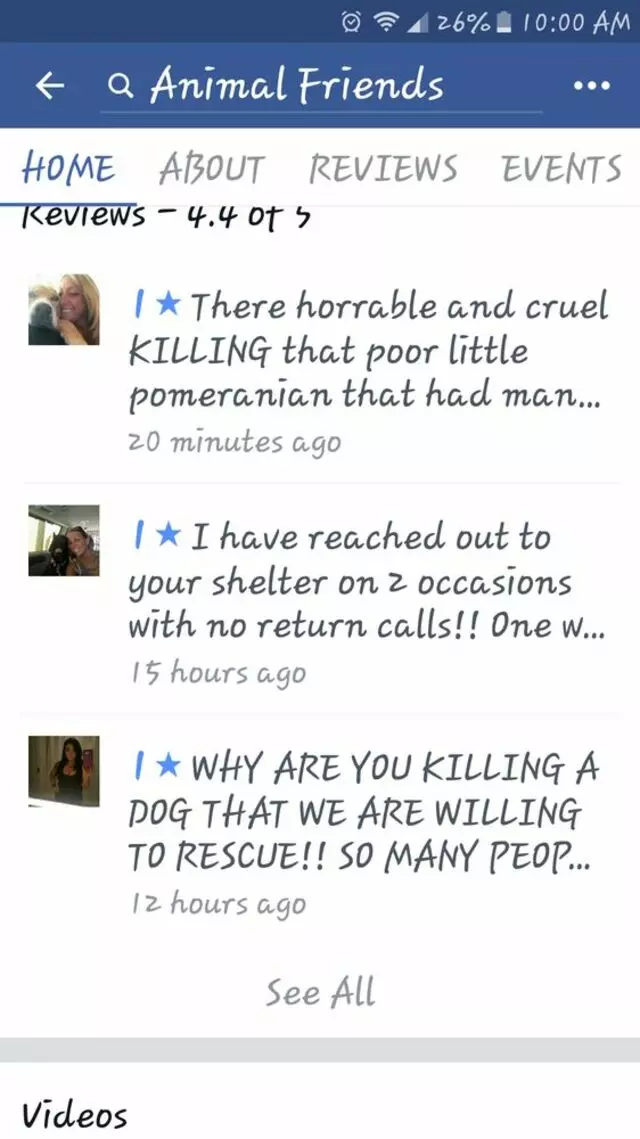Go back using the arrow
640x1139 pixels.
(x=49, y=87)
